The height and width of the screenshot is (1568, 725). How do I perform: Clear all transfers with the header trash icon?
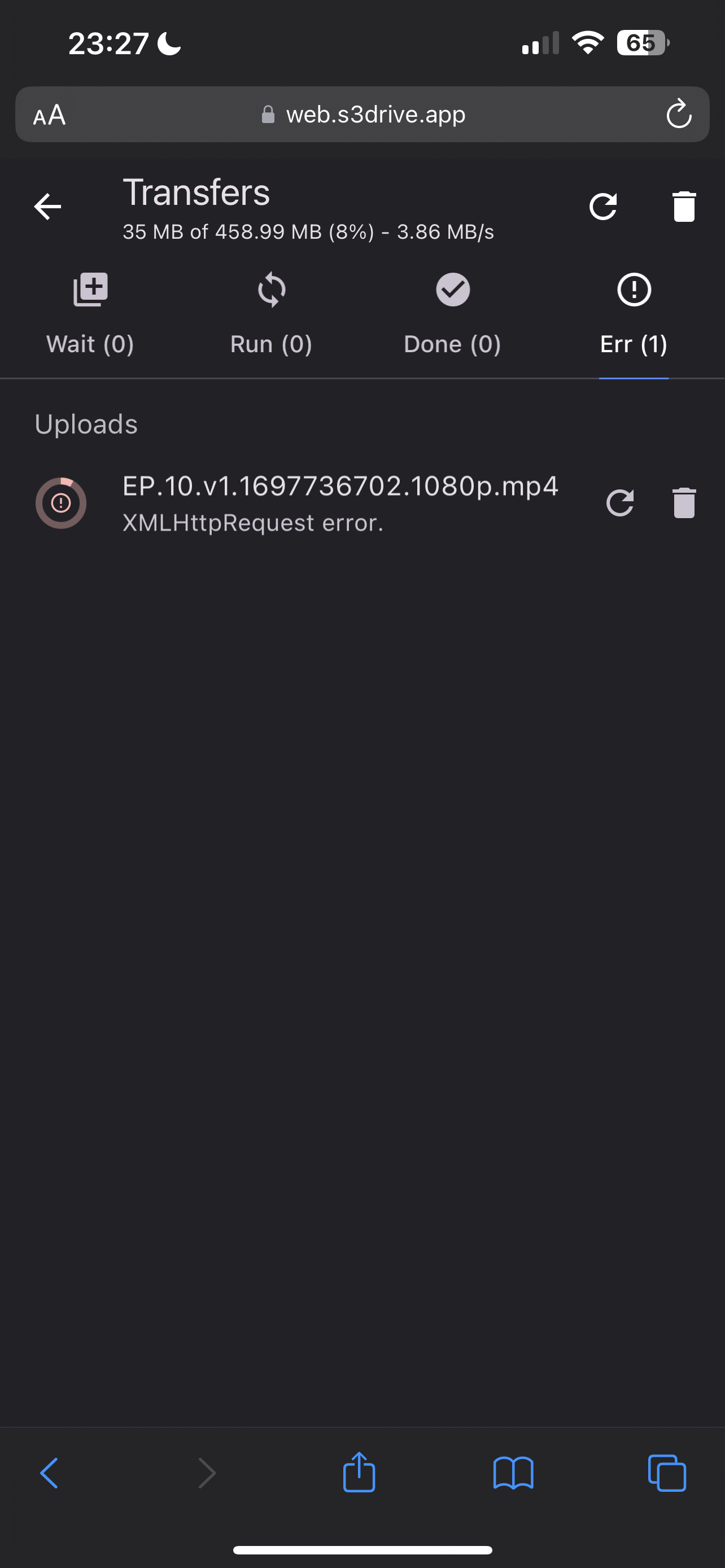click(684, 207)
